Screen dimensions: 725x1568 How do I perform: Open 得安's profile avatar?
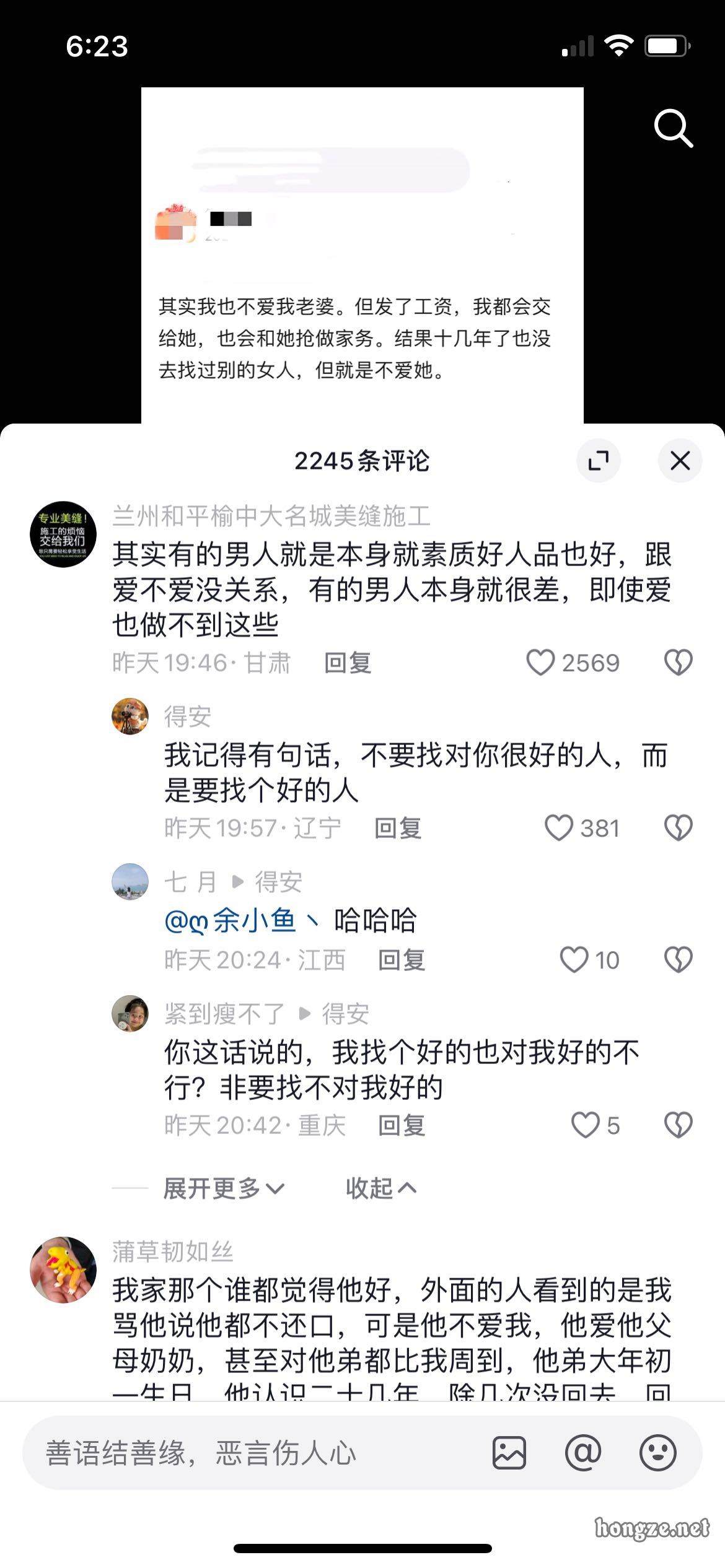130,716
